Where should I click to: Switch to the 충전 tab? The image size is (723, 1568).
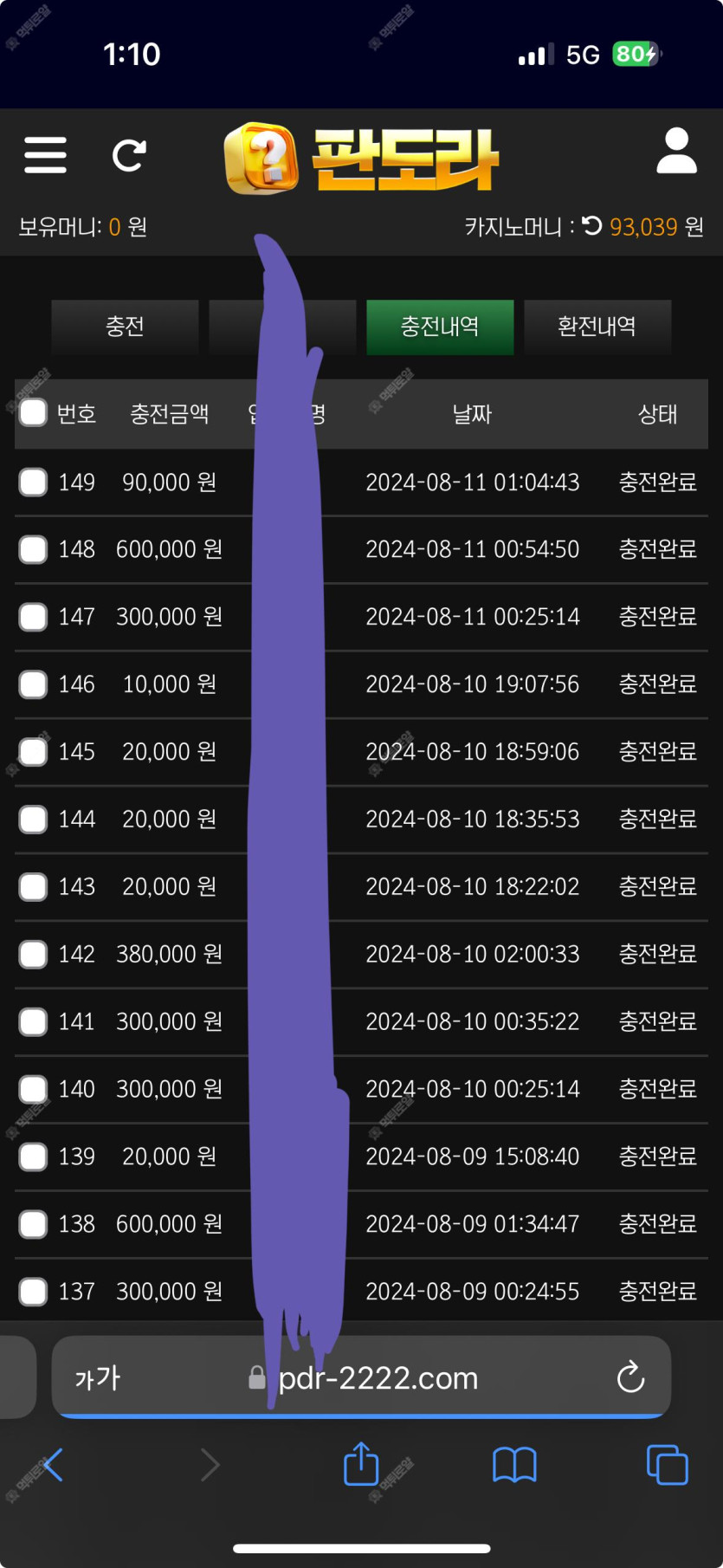pos(125,327)
